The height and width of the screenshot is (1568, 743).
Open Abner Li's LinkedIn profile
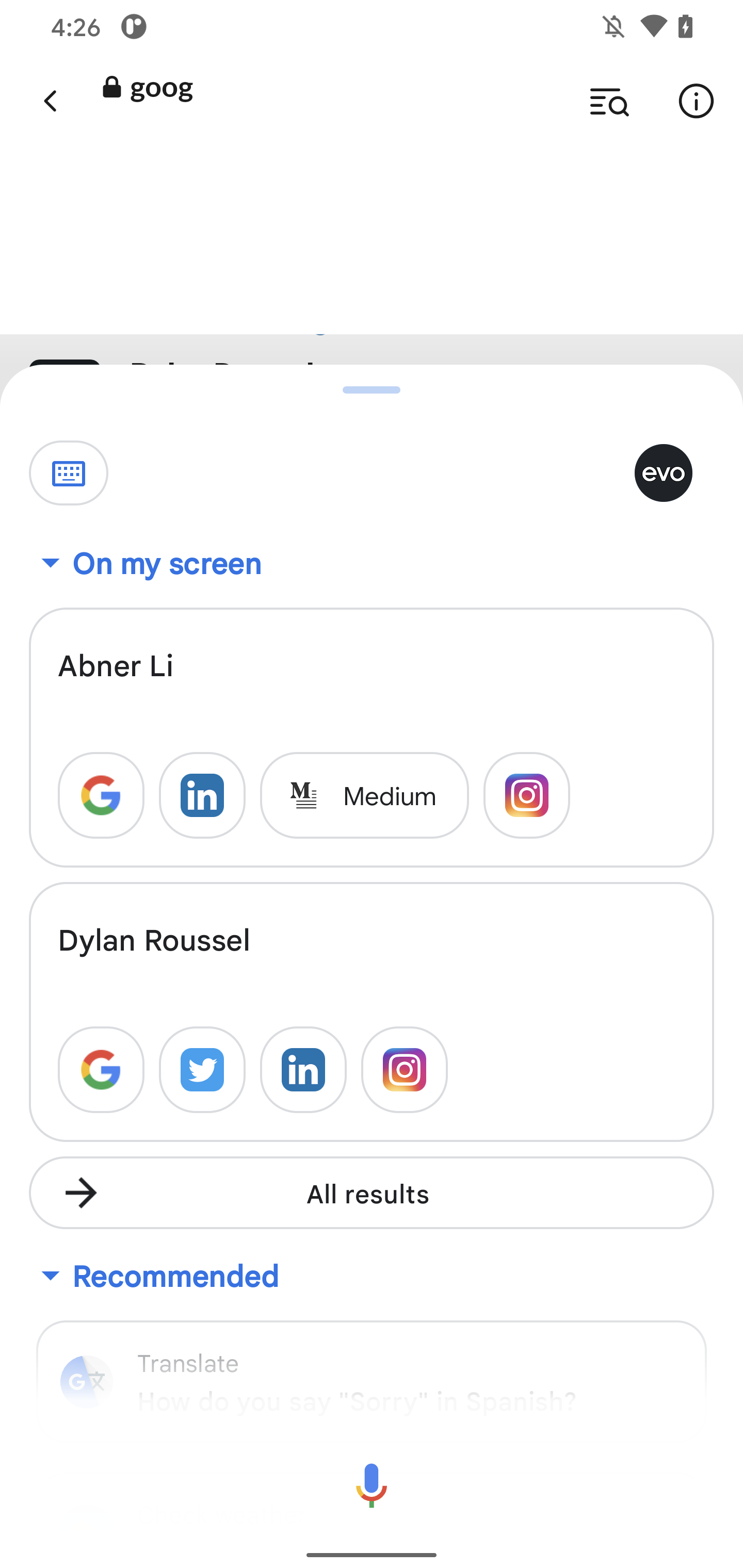202,795
